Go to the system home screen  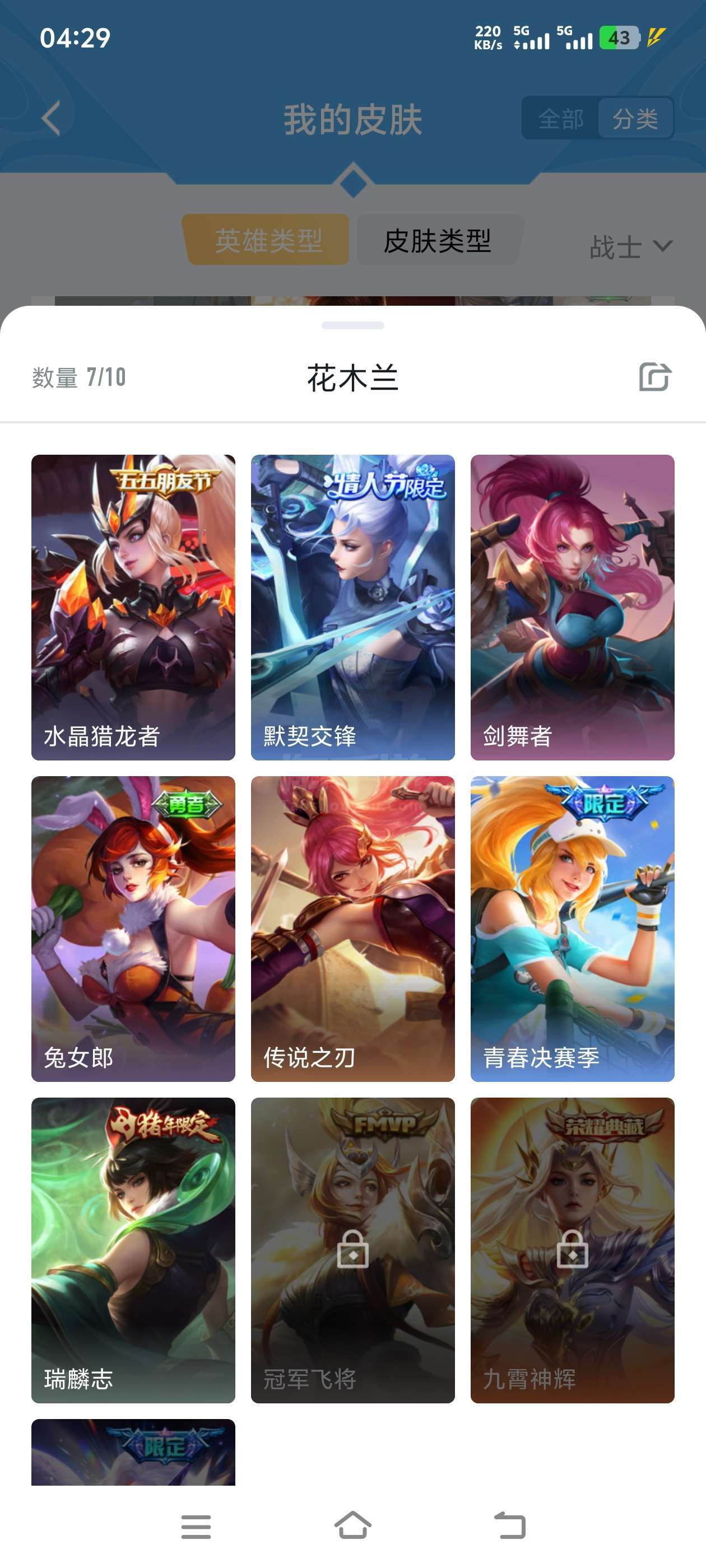pyautogui.click(x=352, y=1525)
